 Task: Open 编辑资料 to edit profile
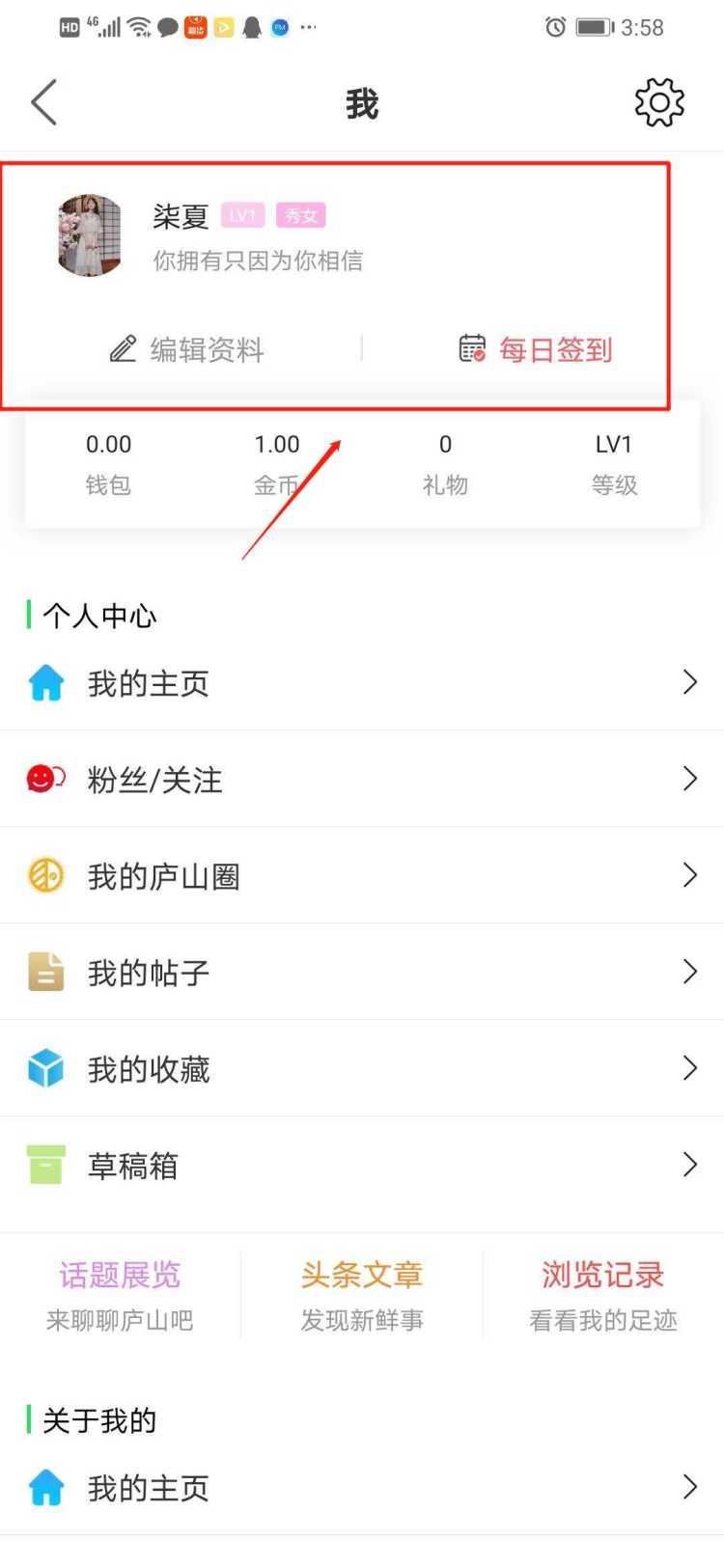(187, 349)
